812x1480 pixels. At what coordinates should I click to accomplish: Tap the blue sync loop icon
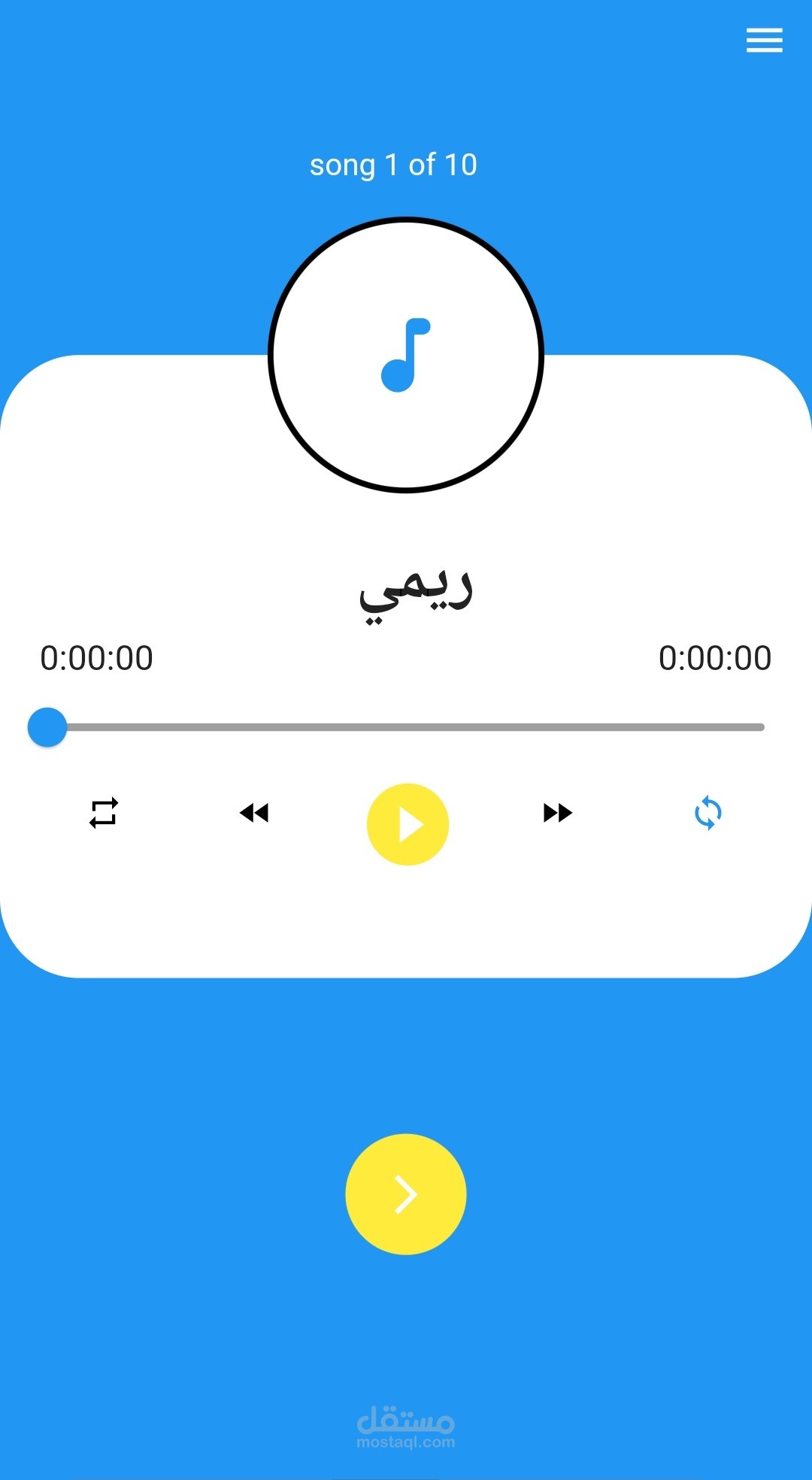click(x=708, y=812)
